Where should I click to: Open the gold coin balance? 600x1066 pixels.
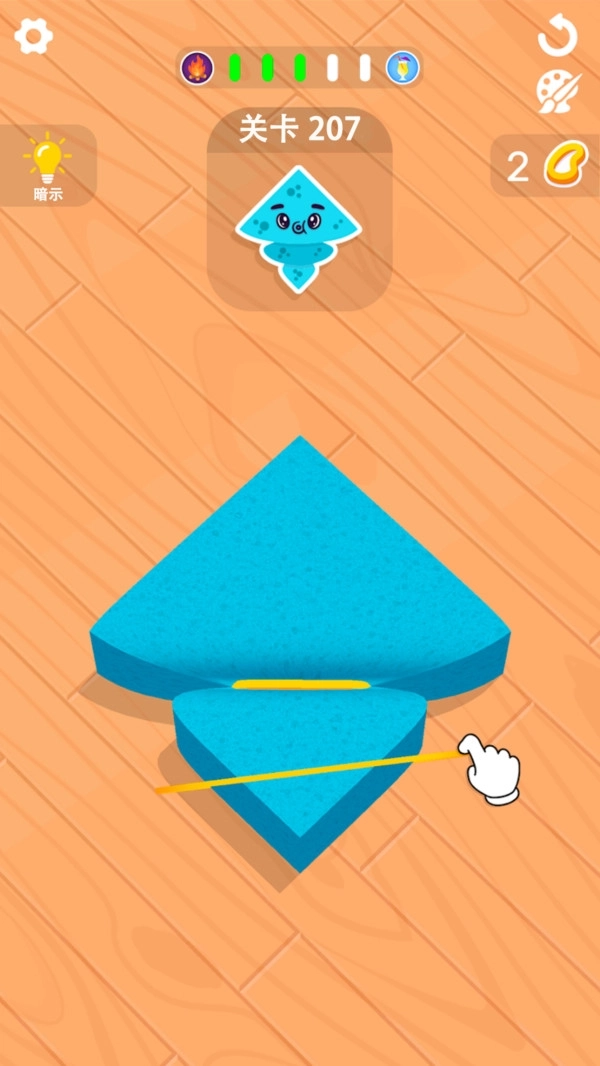click(545, 166)
